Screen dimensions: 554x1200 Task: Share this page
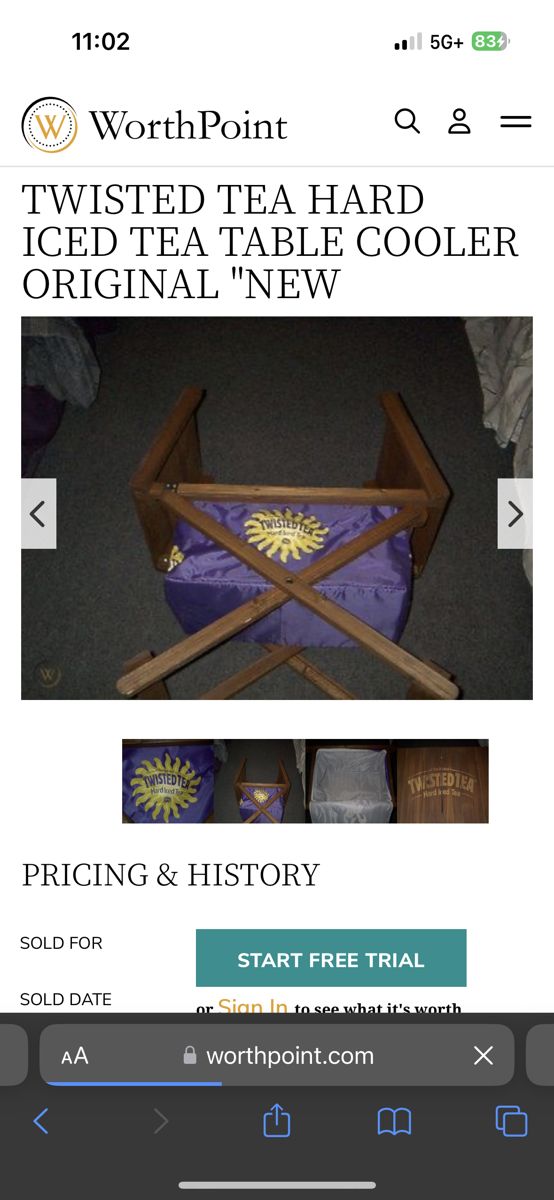click(x=277, y=1120)
